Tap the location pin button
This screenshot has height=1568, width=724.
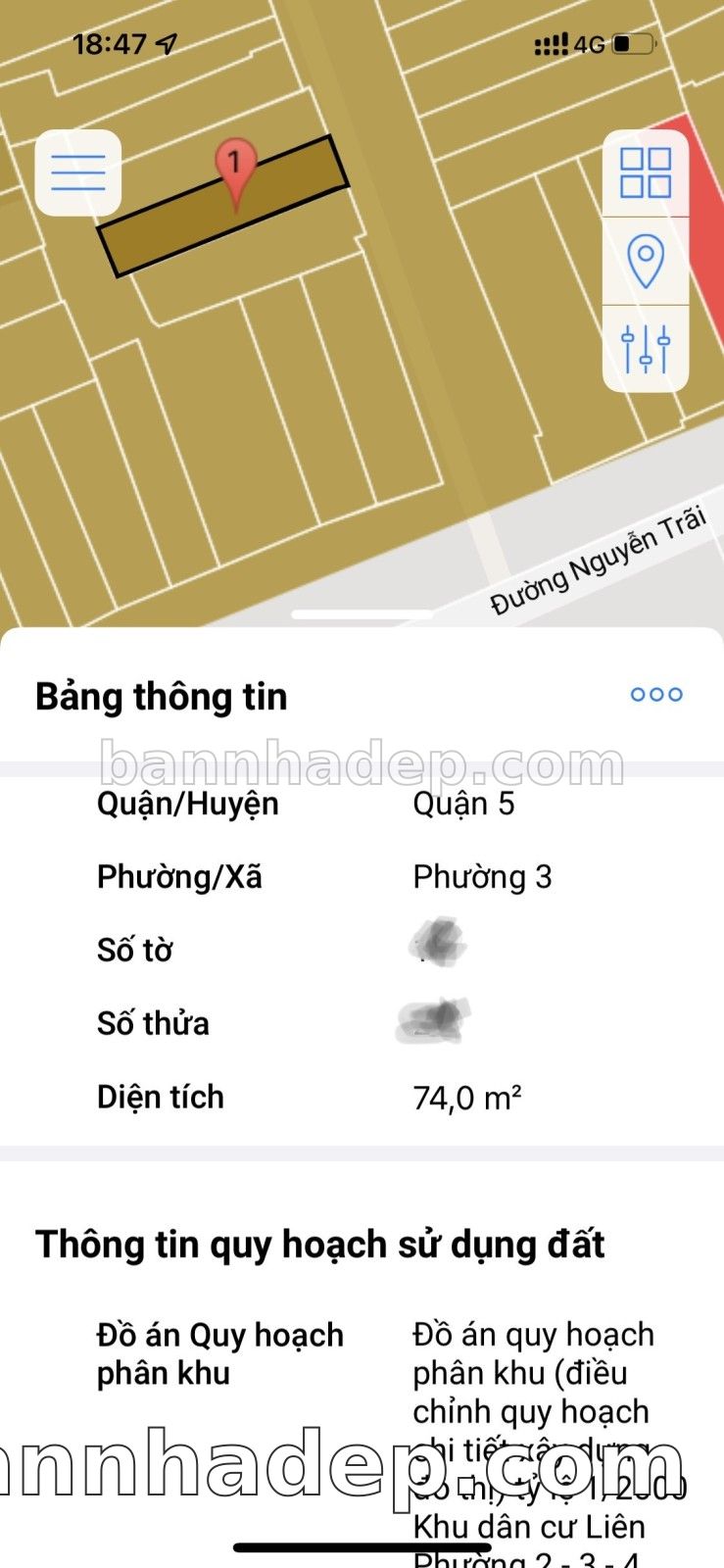click(646, 262)
